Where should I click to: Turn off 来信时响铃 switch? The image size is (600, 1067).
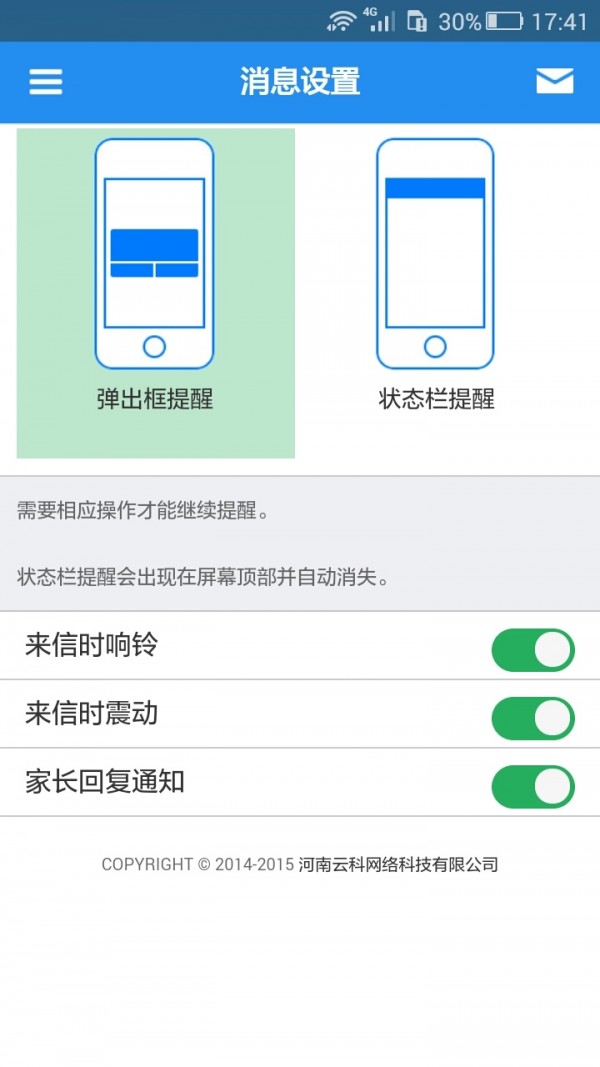click(532, 650)
